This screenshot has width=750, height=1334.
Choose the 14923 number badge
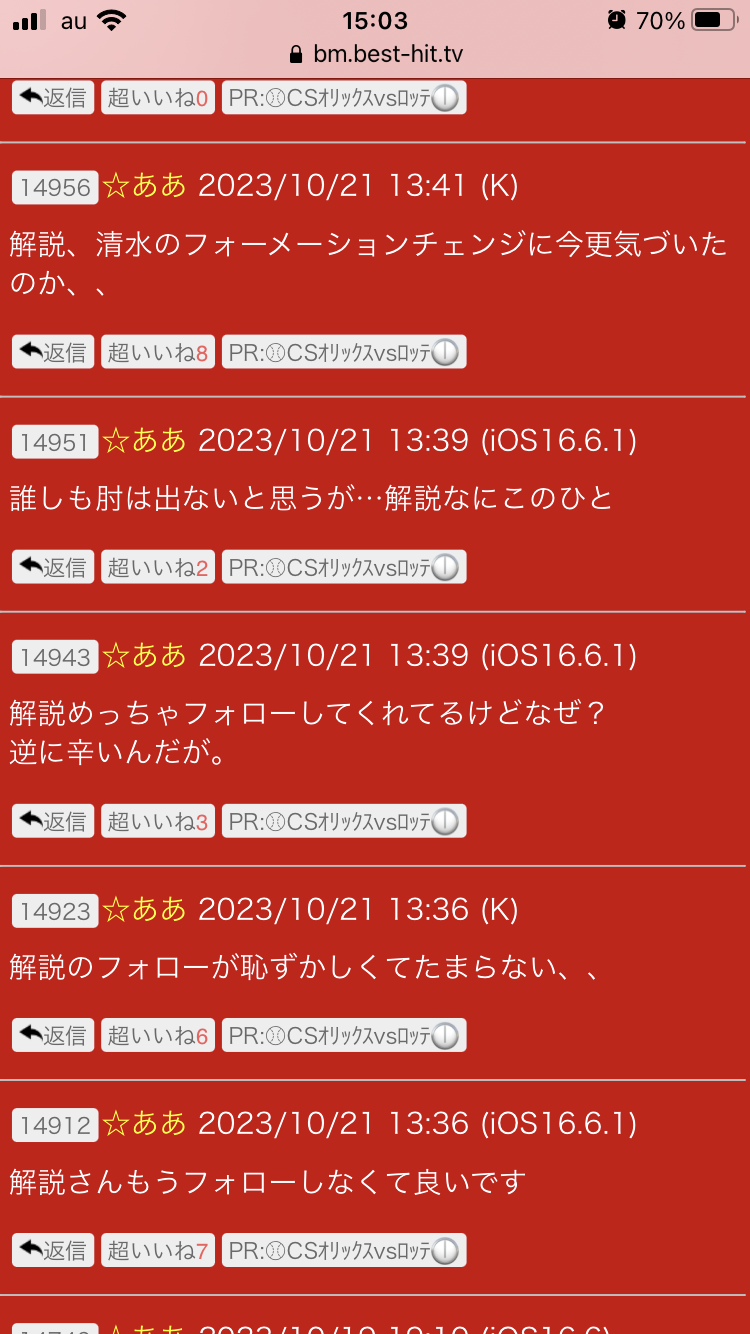55,911
